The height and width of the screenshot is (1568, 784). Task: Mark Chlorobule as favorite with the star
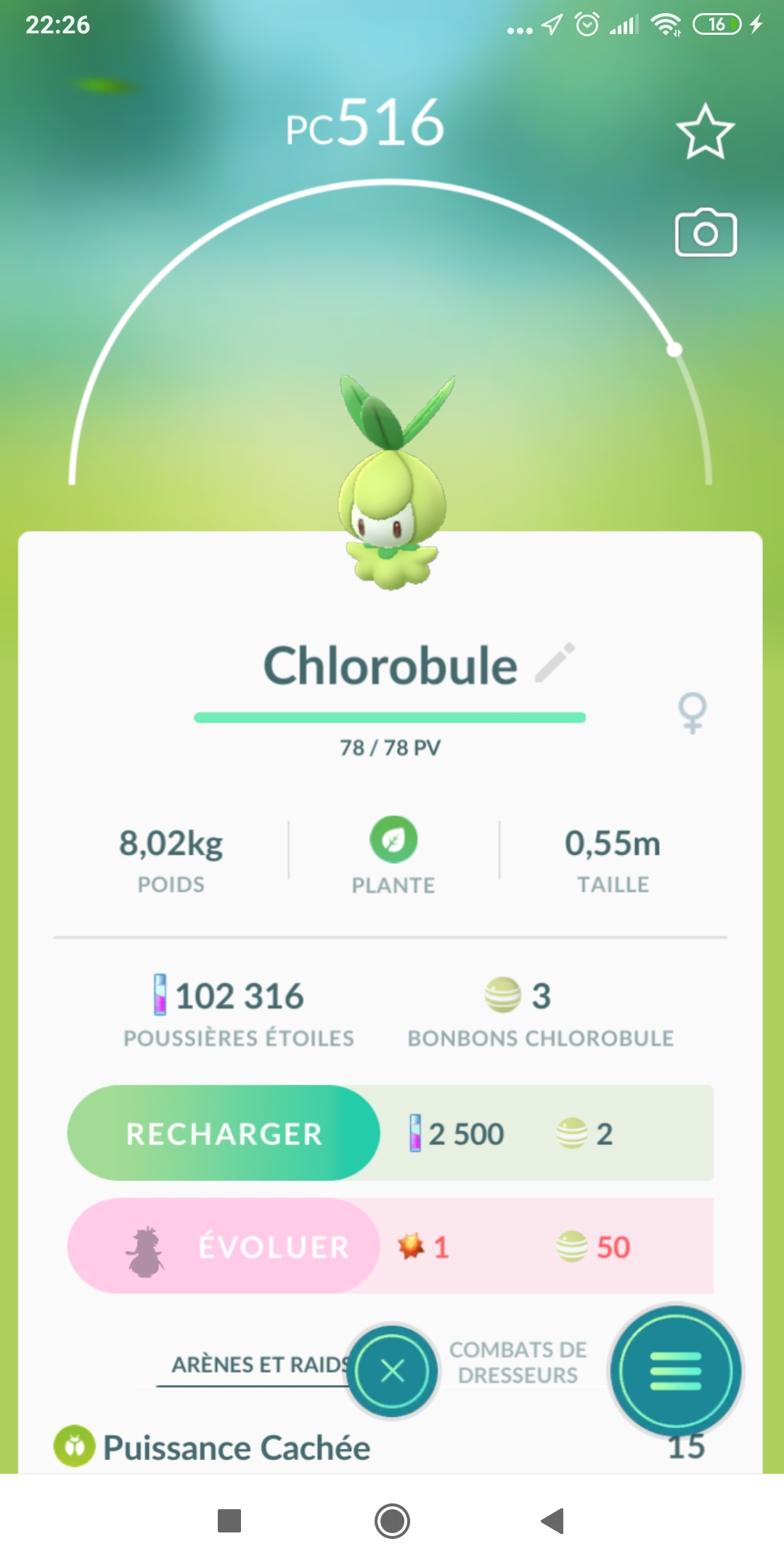[705, 132]
